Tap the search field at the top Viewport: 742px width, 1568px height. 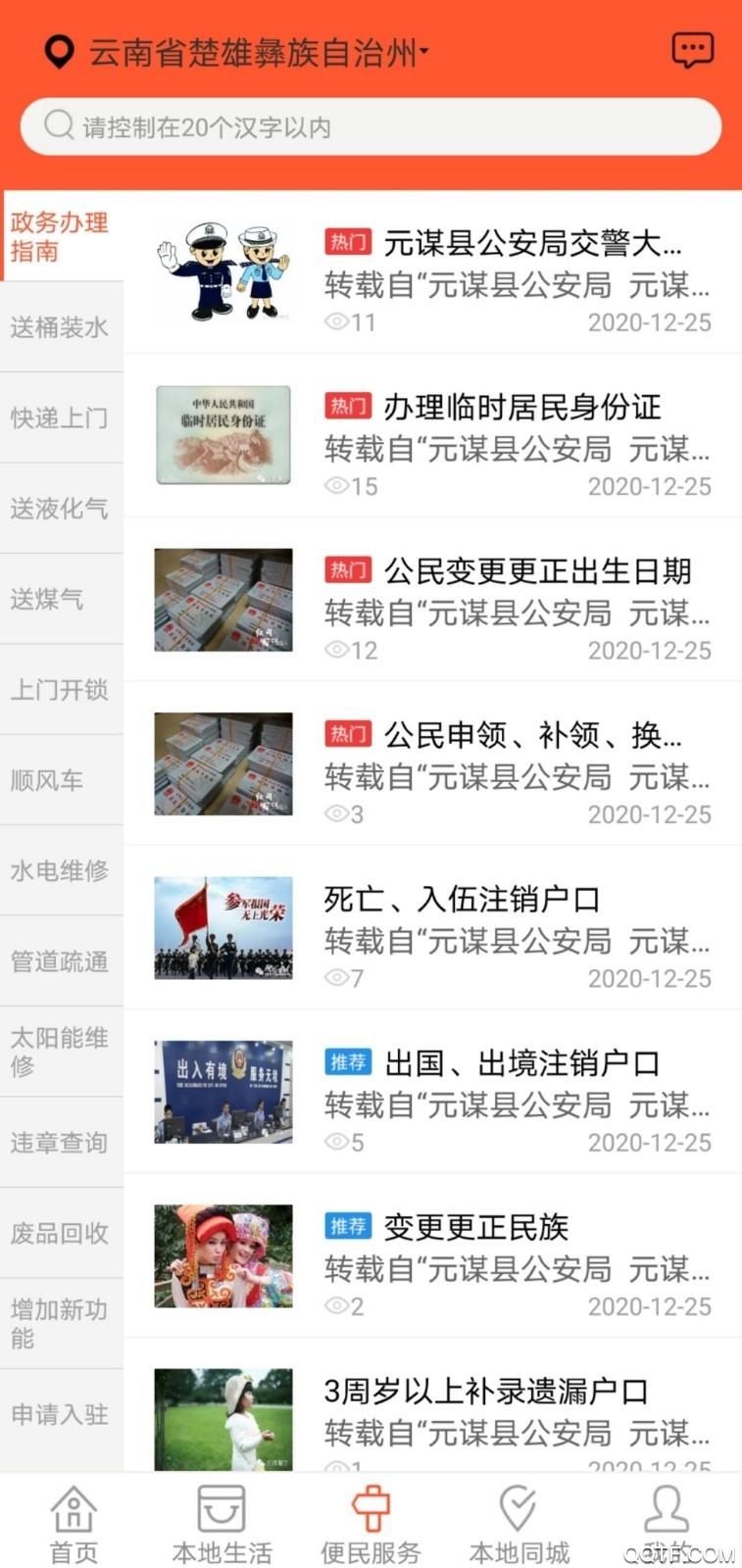[x=371, y=126]
